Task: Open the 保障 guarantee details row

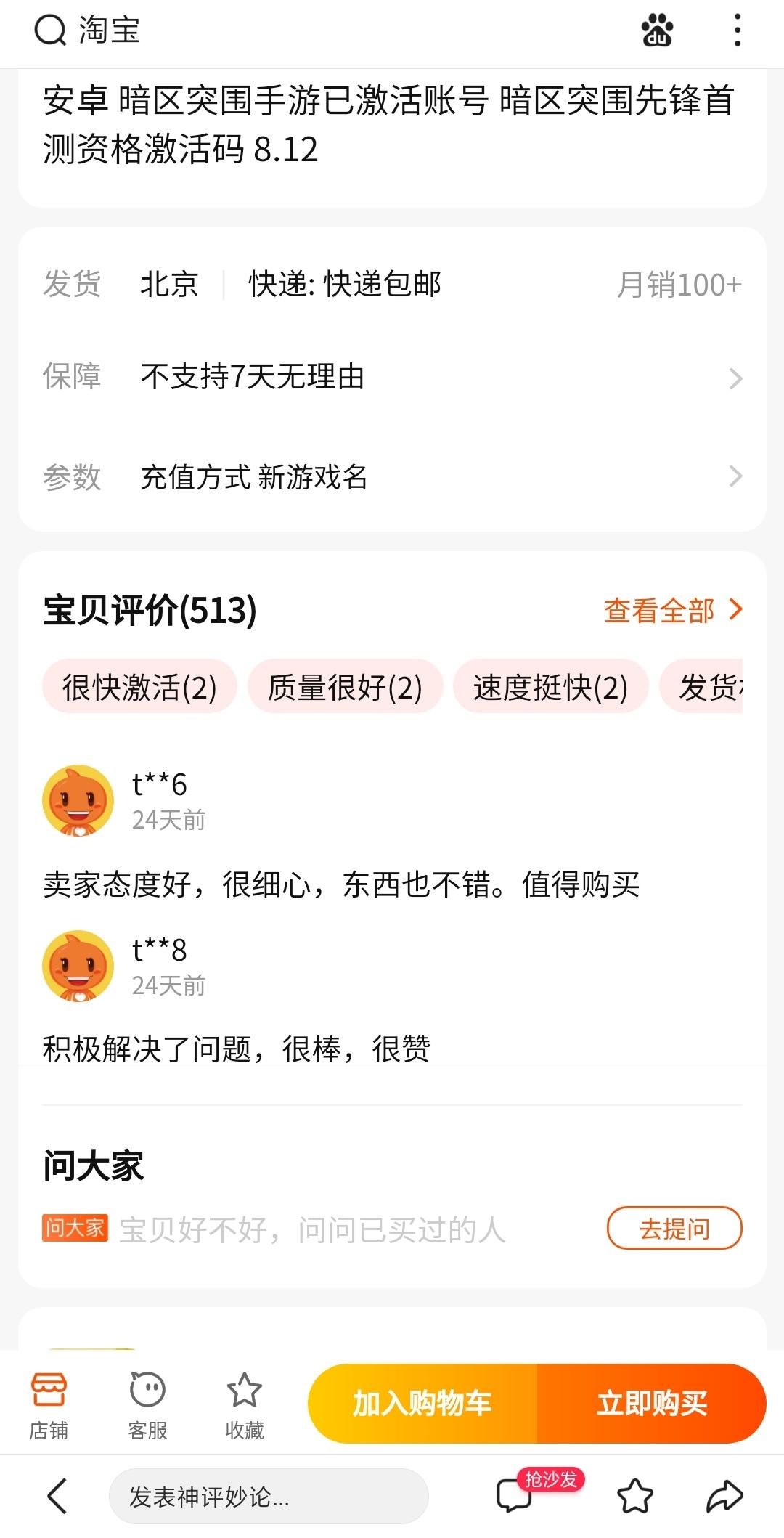Action: 392,377
